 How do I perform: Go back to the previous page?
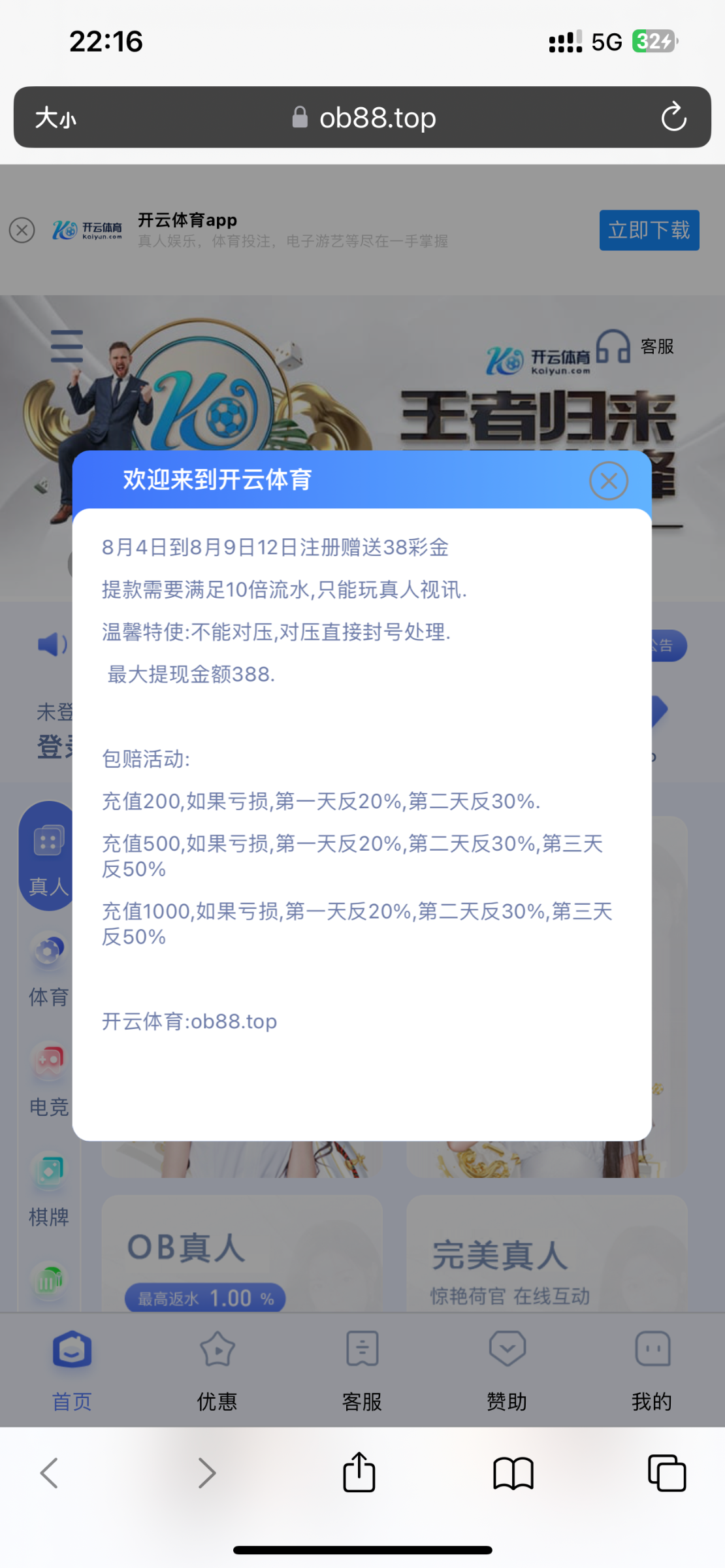(x=50, y=1473)
